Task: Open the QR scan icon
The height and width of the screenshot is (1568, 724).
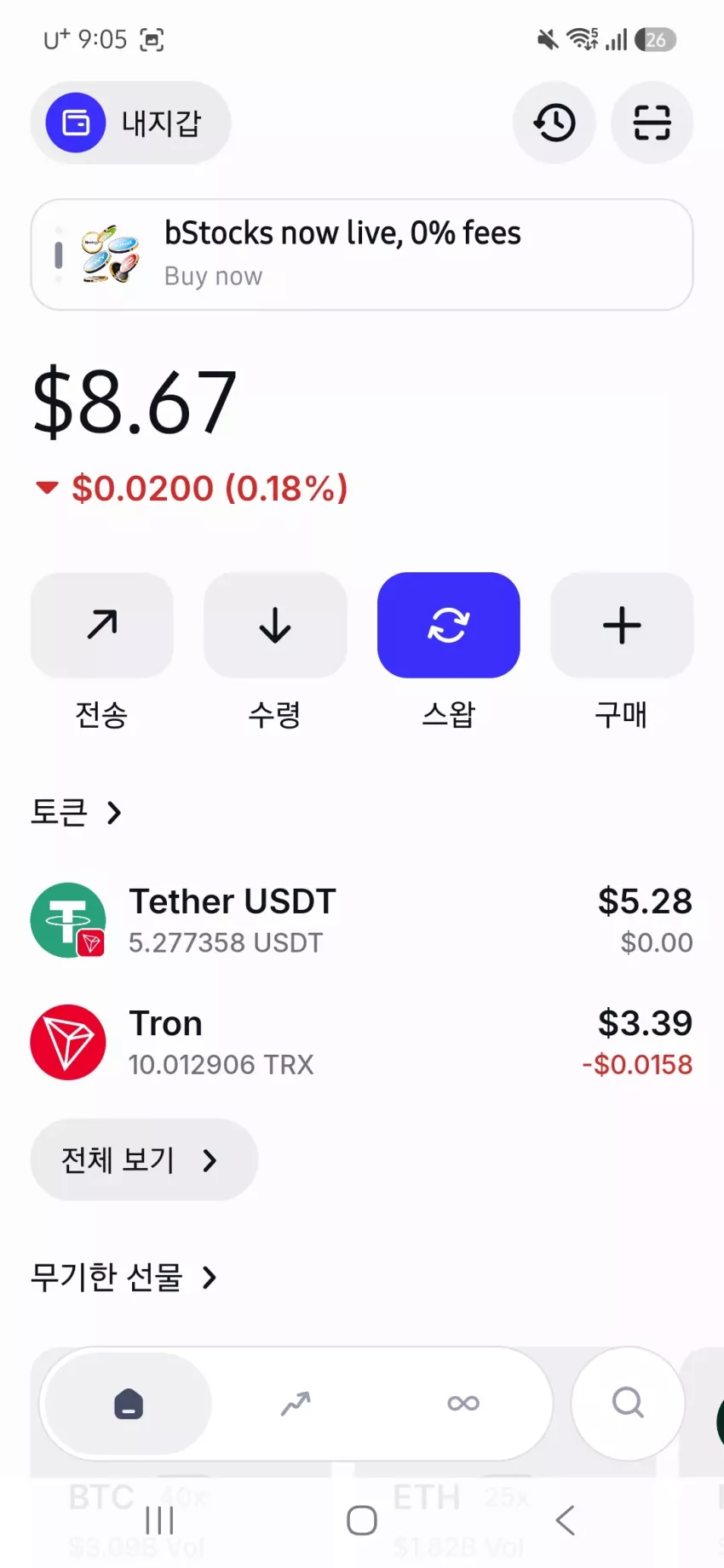Action: click(x=652, y=123)
